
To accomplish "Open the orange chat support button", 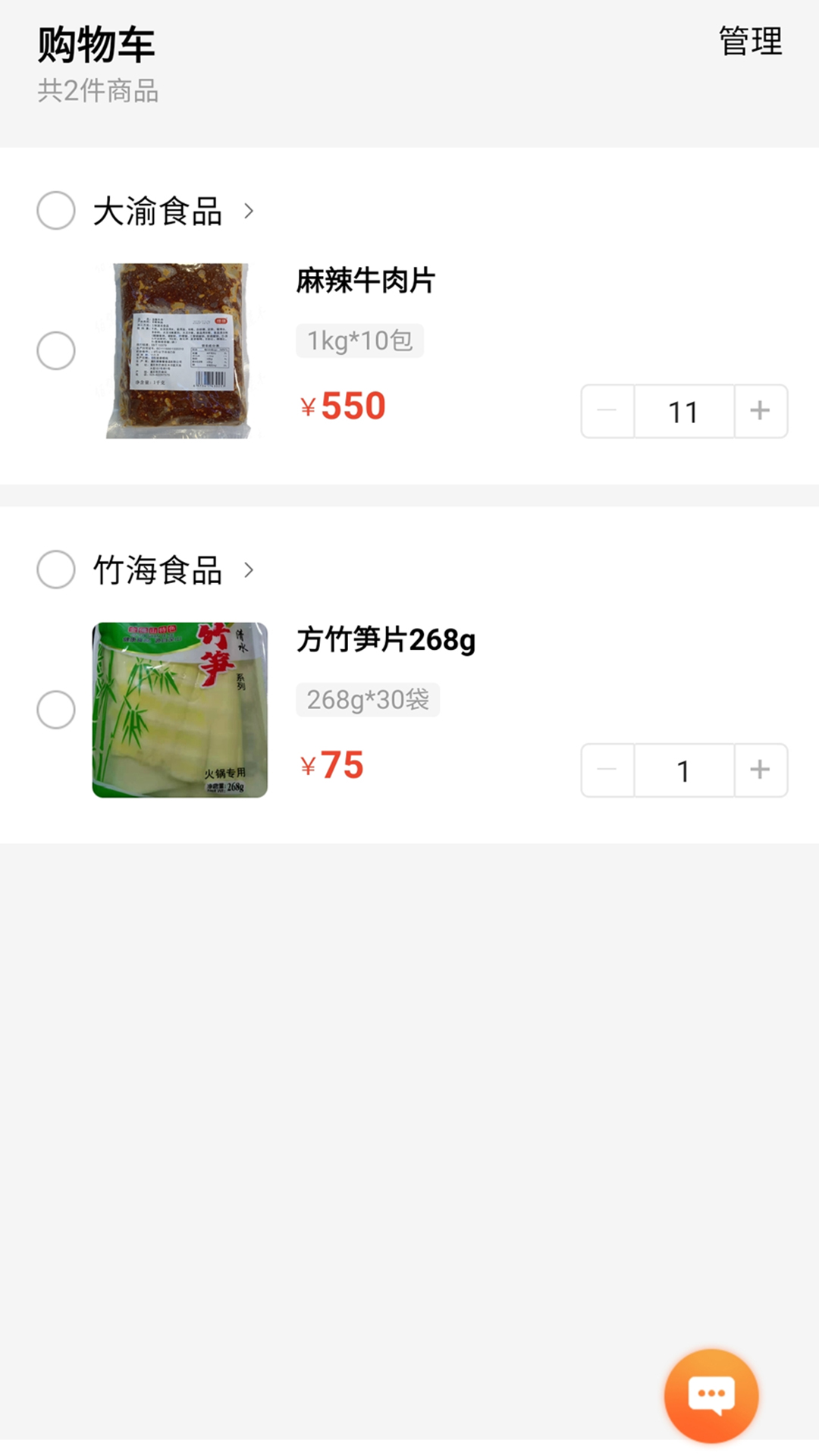I will point(711,1395).
